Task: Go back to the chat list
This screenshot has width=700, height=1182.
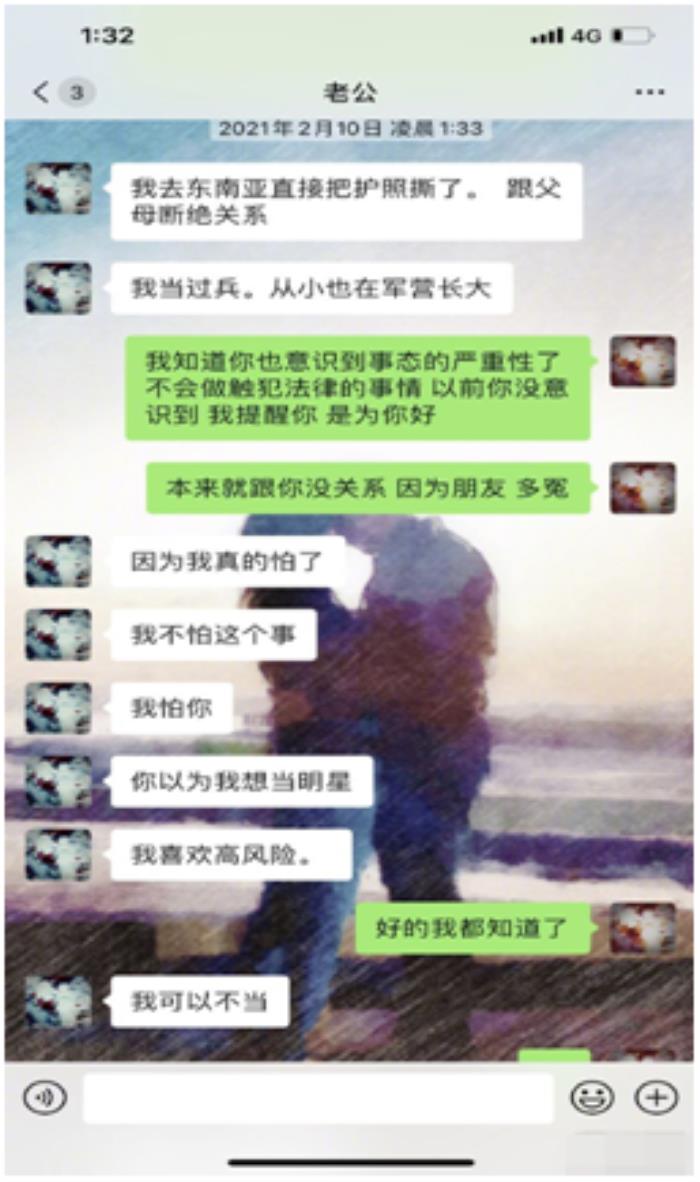Action: [42, 93]
